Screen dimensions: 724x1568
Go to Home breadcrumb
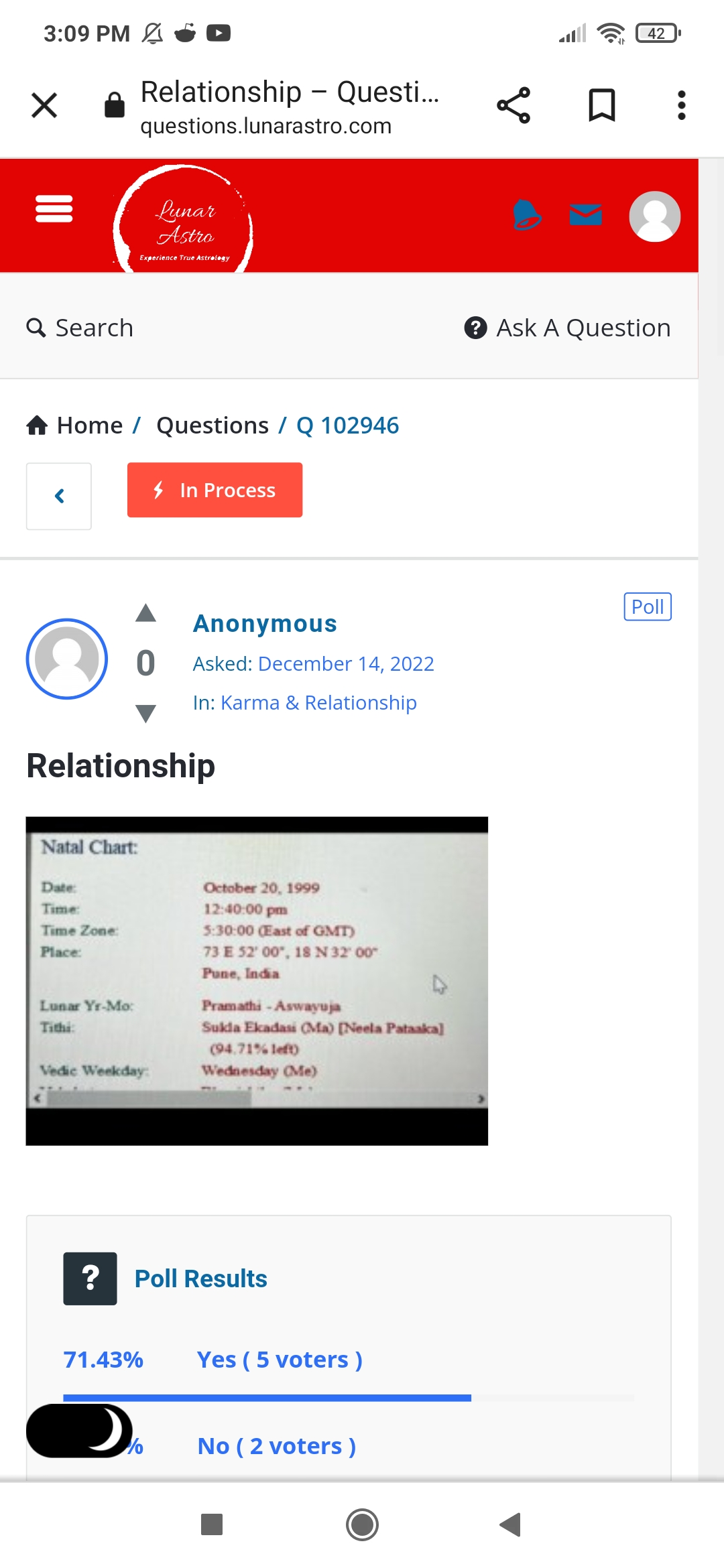click(74, 426)
